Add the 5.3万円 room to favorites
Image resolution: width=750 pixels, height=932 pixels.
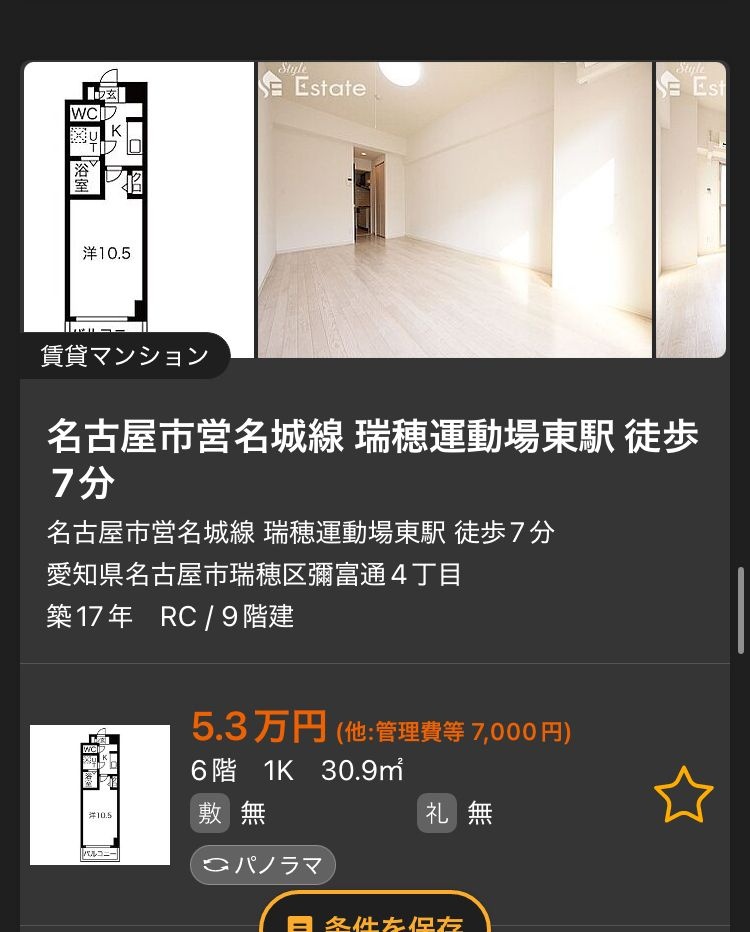(x=683, y=795)
